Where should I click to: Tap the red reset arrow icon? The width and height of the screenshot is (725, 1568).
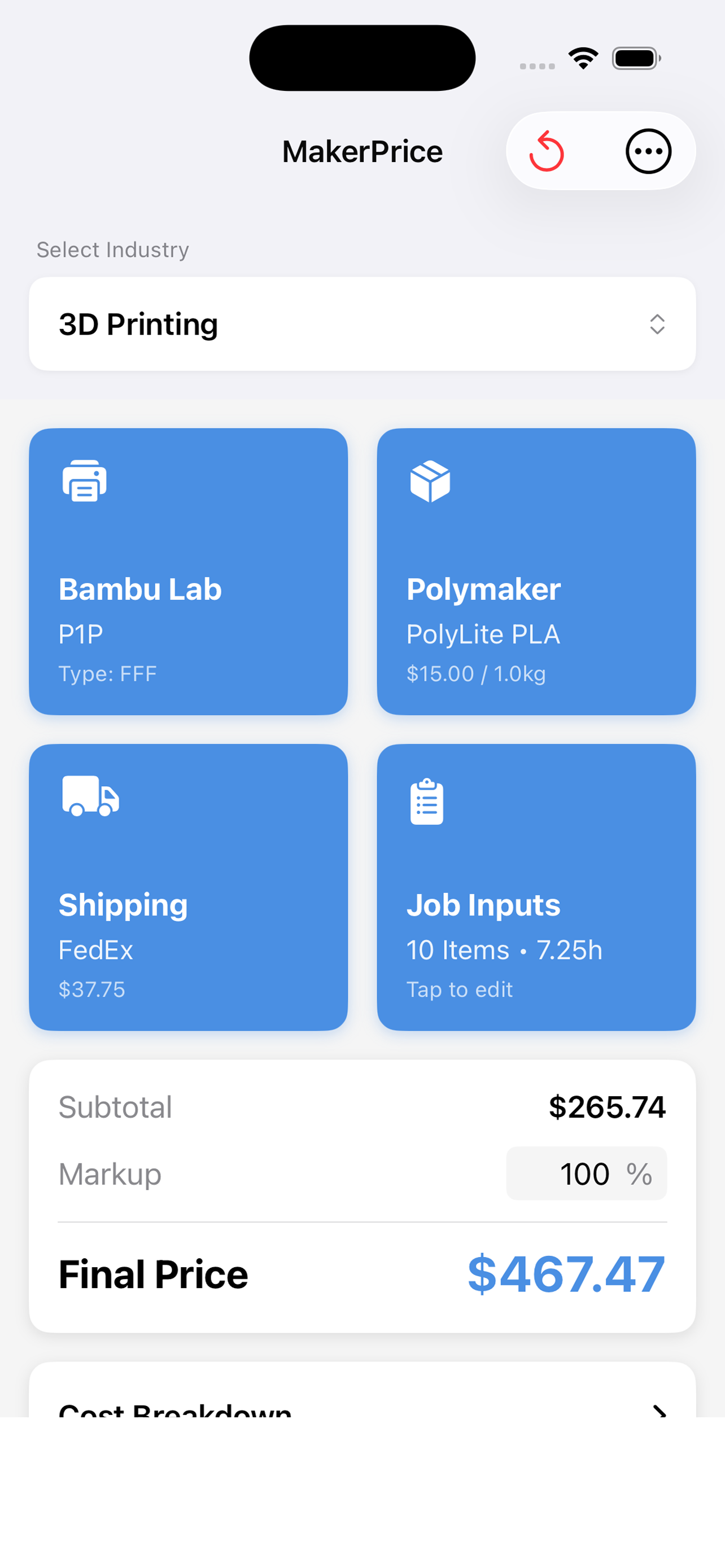[547, 151]
